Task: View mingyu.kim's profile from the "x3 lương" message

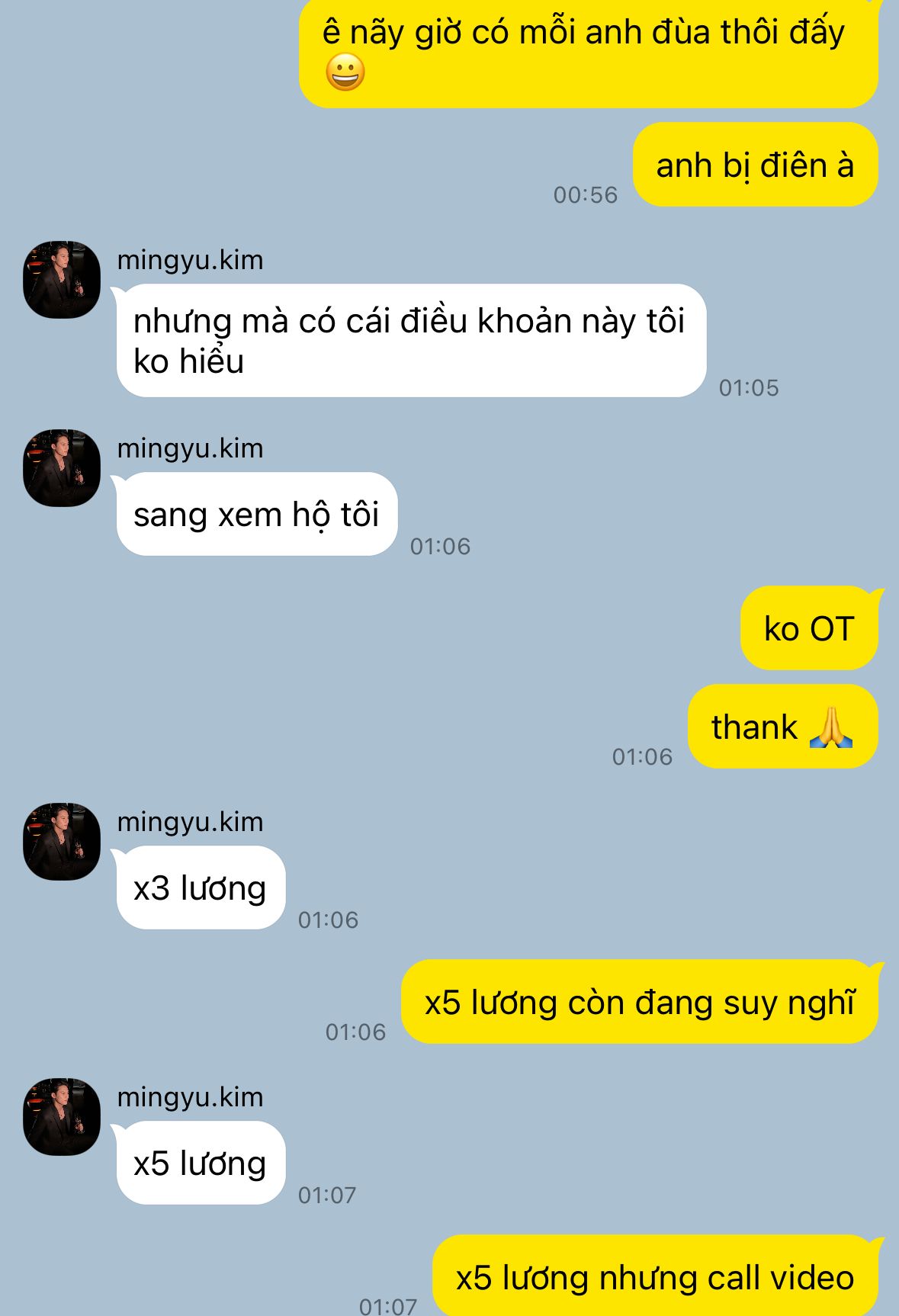Action: [x=62, y=841]
